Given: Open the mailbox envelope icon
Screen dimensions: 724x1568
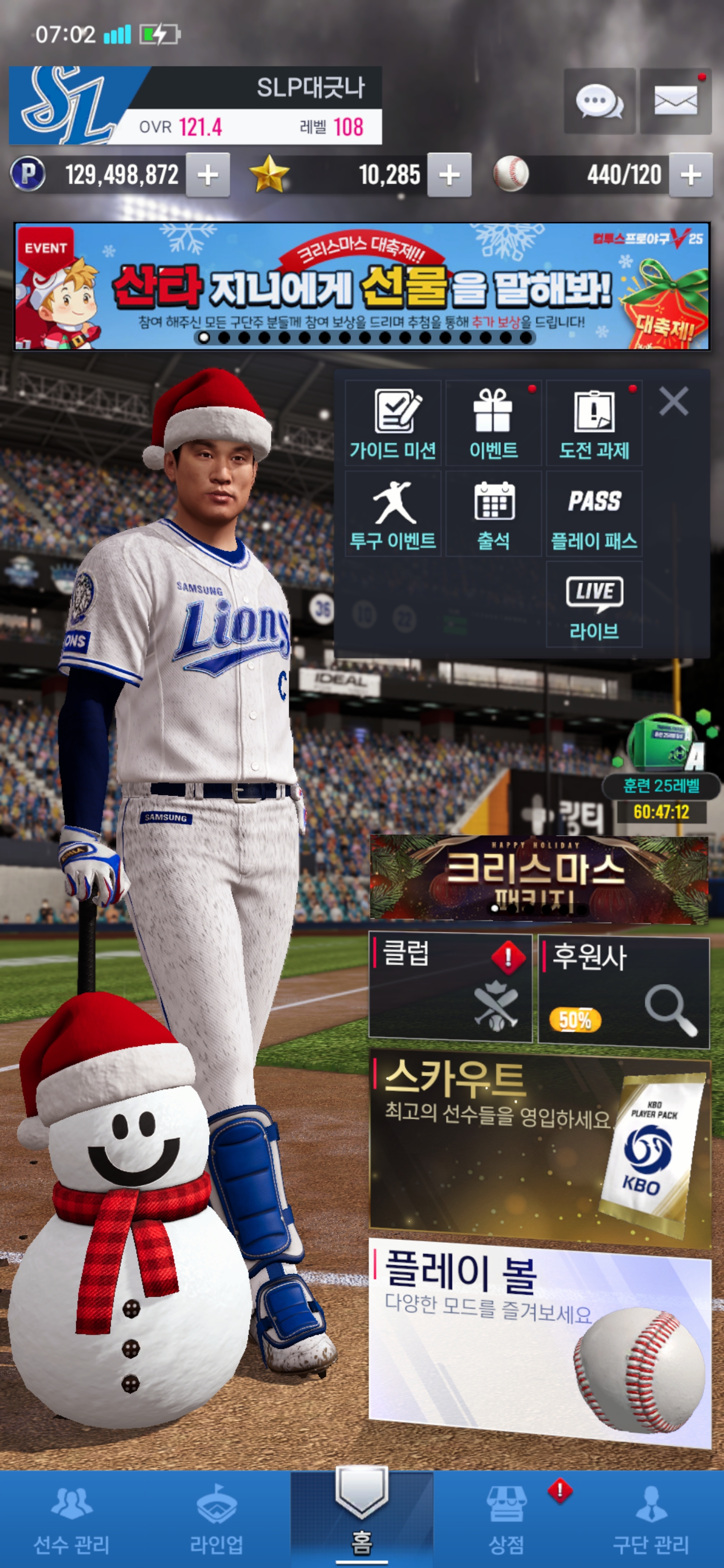Looking at the screenshot, I should click(675, 101).
